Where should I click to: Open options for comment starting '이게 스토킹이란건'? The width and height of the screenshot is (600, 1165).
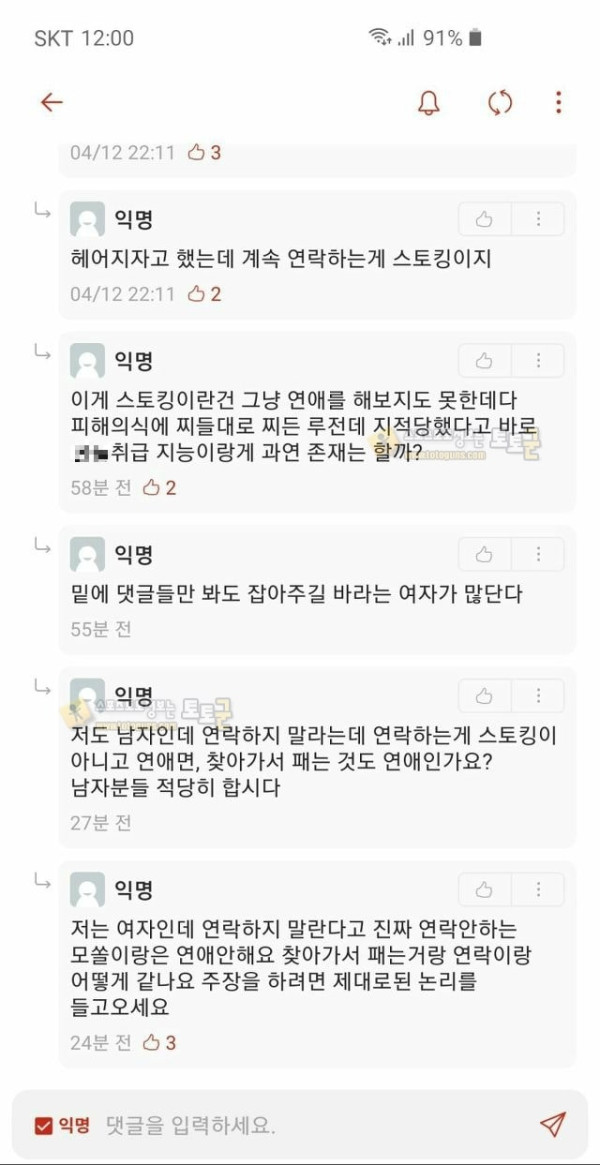click(538, 361)
